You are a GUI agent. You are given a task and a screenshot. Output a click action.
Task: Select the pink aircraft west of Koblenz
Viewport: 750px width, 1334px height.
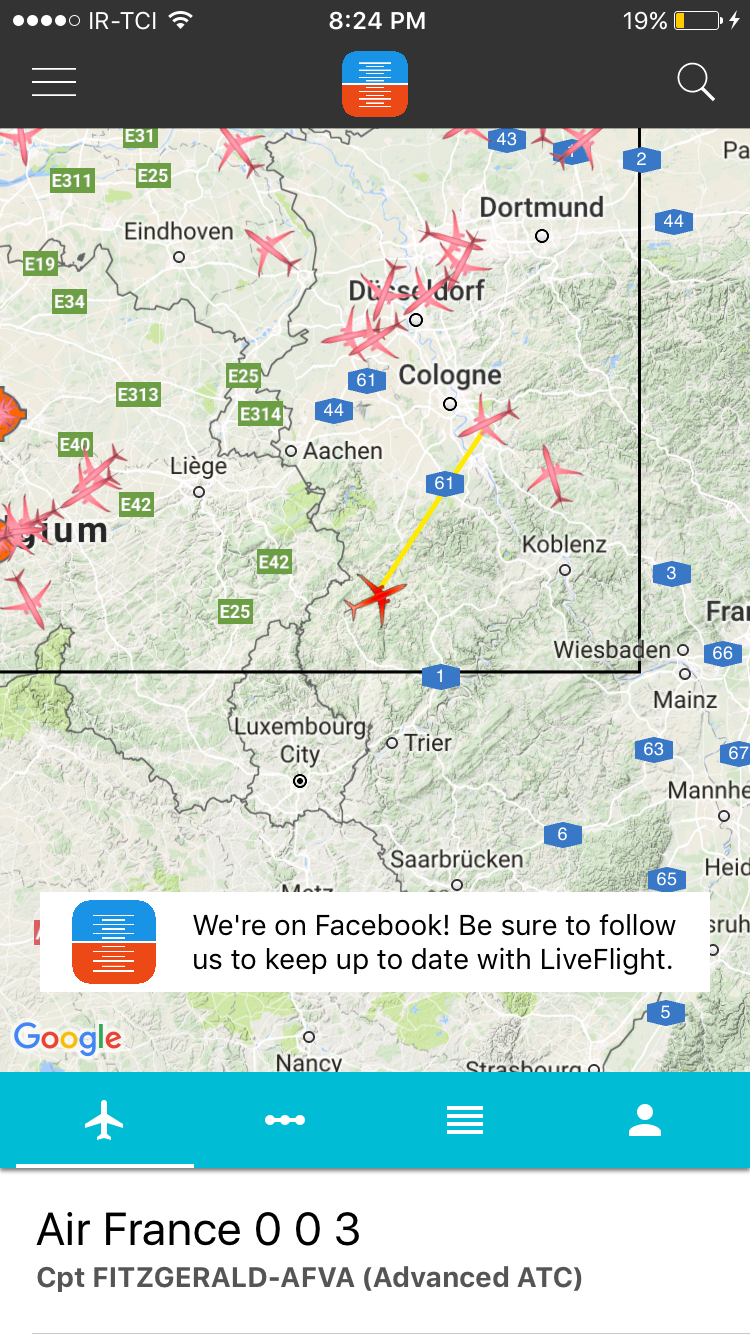[552, 474]
